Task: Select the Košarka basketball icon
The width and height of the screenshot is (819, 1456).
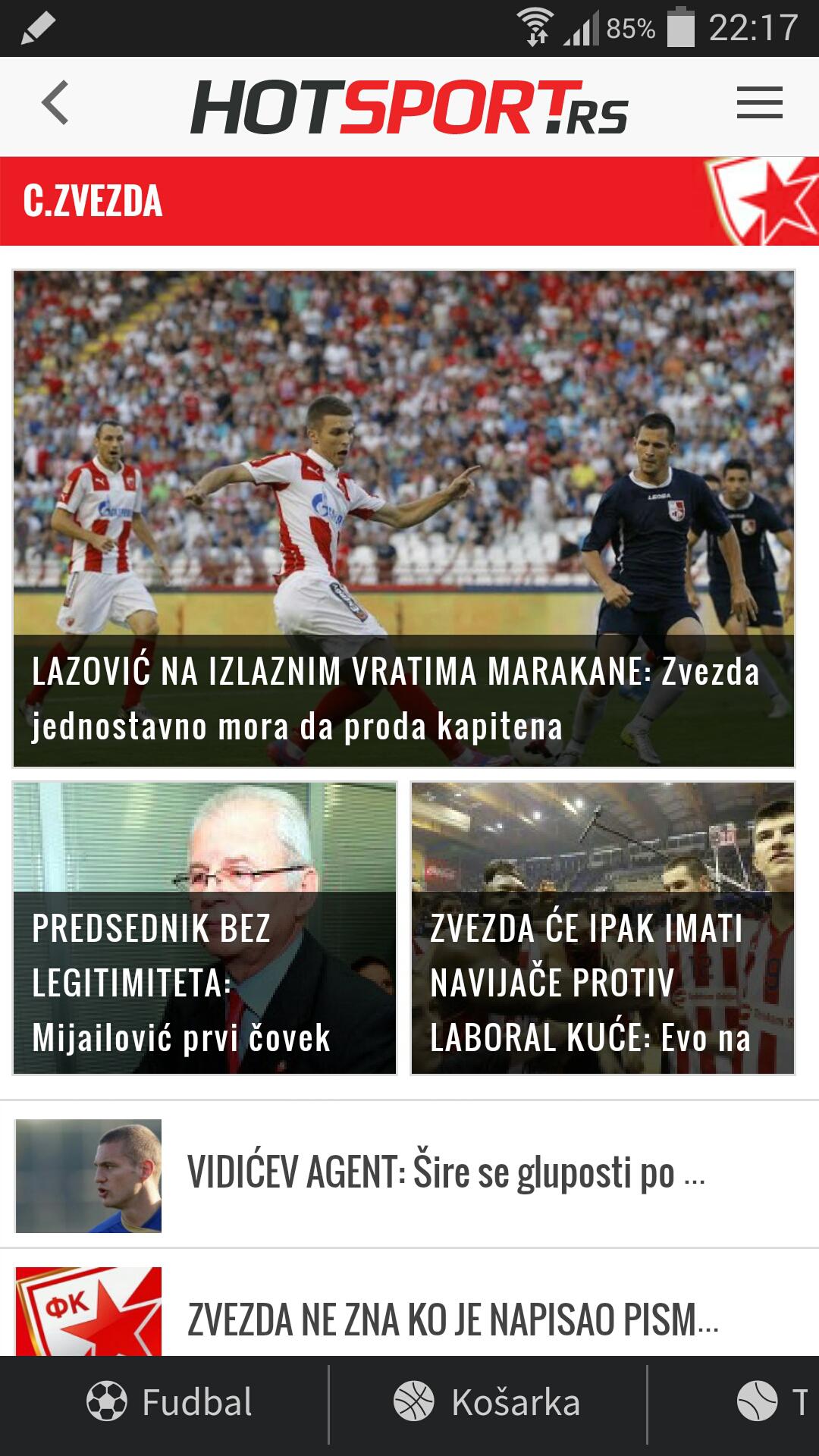Action: (x=414, y=1399)
